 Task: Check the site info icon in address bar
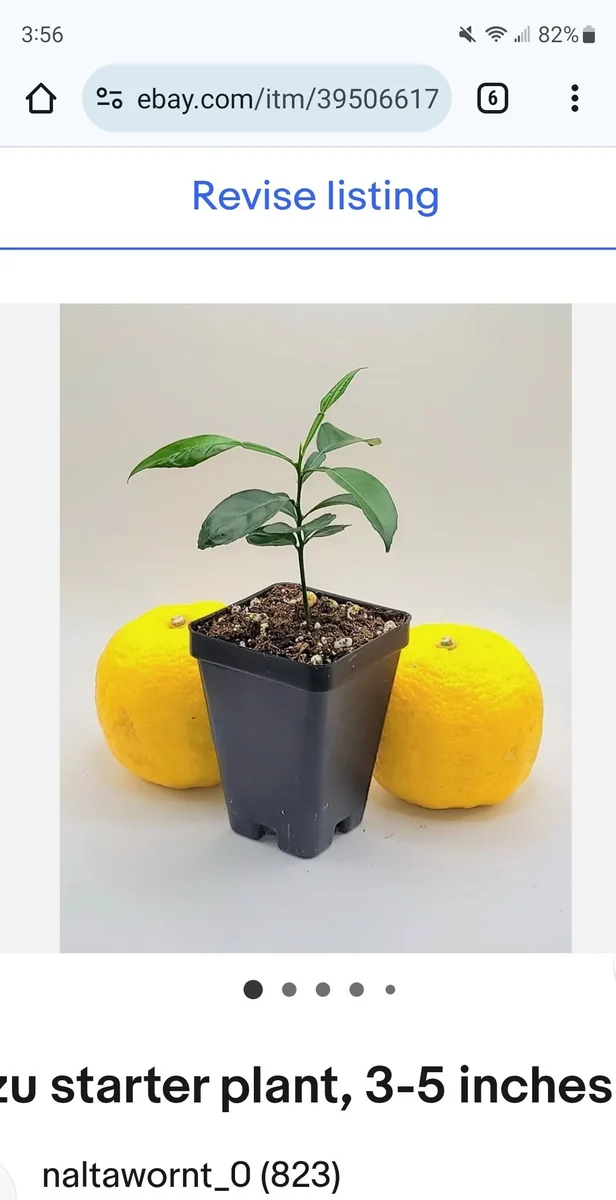point(109,98)
